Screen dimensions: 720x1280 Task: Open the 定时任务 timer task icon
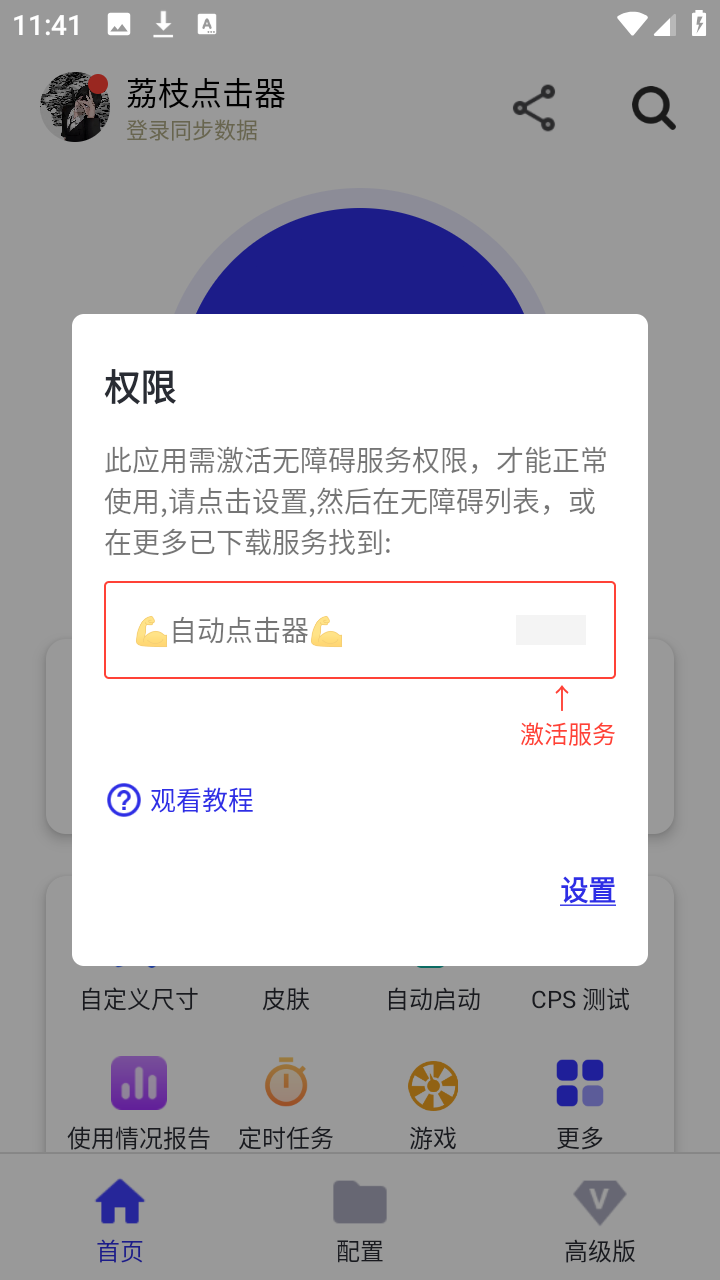point(285,1082)
